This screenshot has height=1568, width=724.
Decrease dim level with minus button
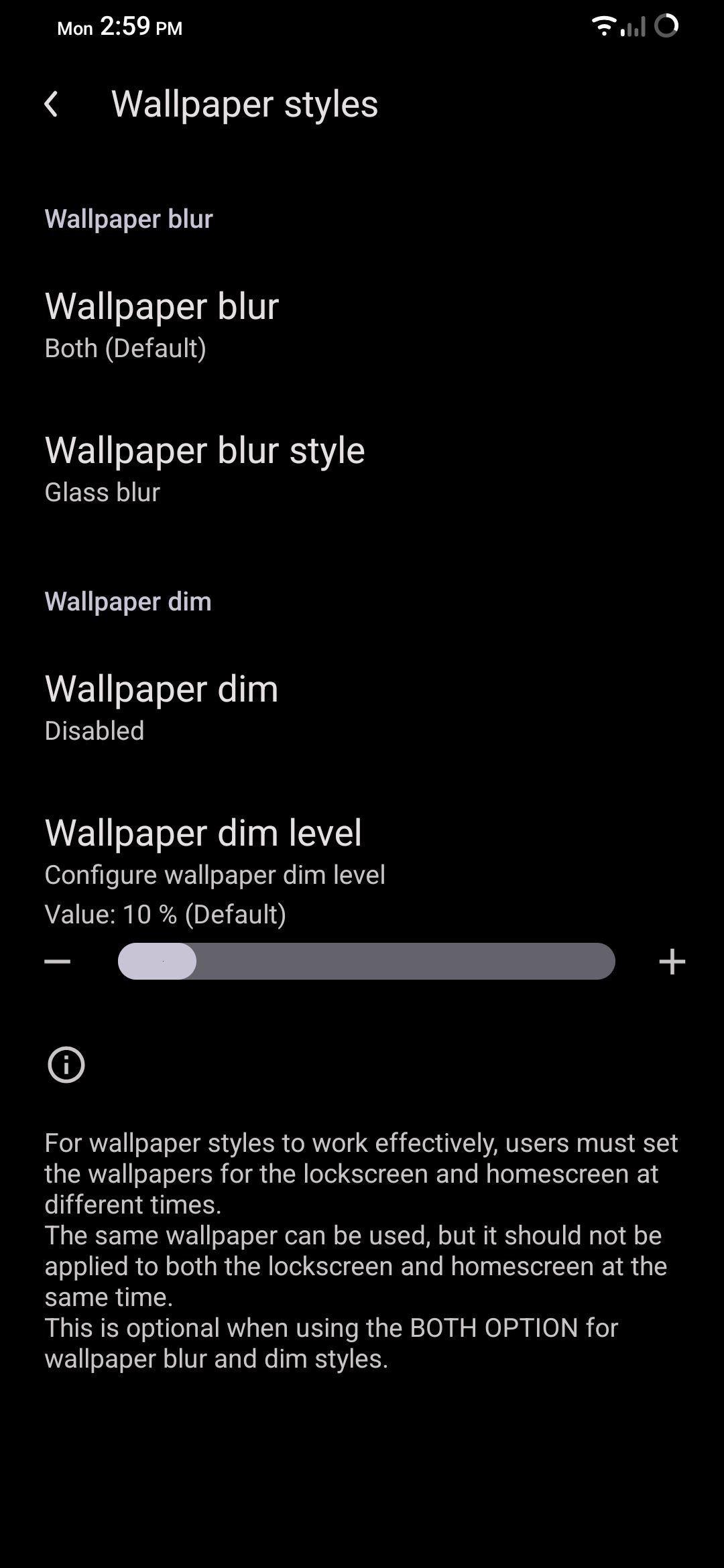58,962
